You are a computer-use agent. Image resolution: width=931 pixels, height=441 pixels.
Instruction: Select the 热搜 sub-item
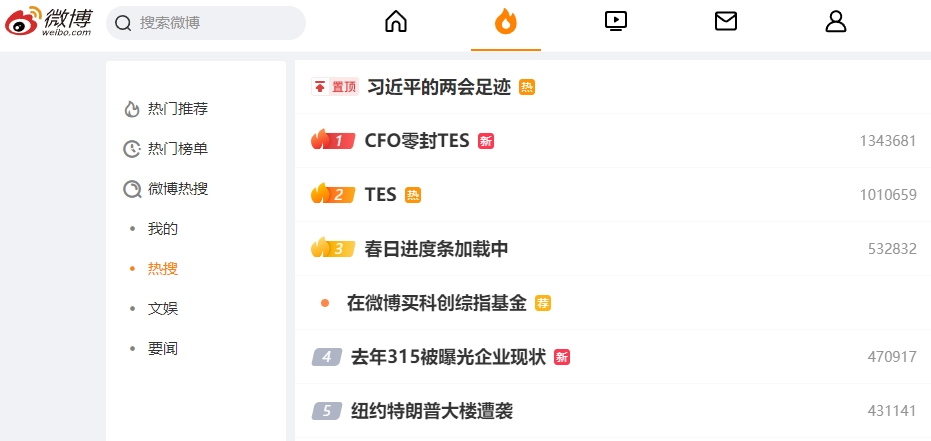(x=162, y=269)
